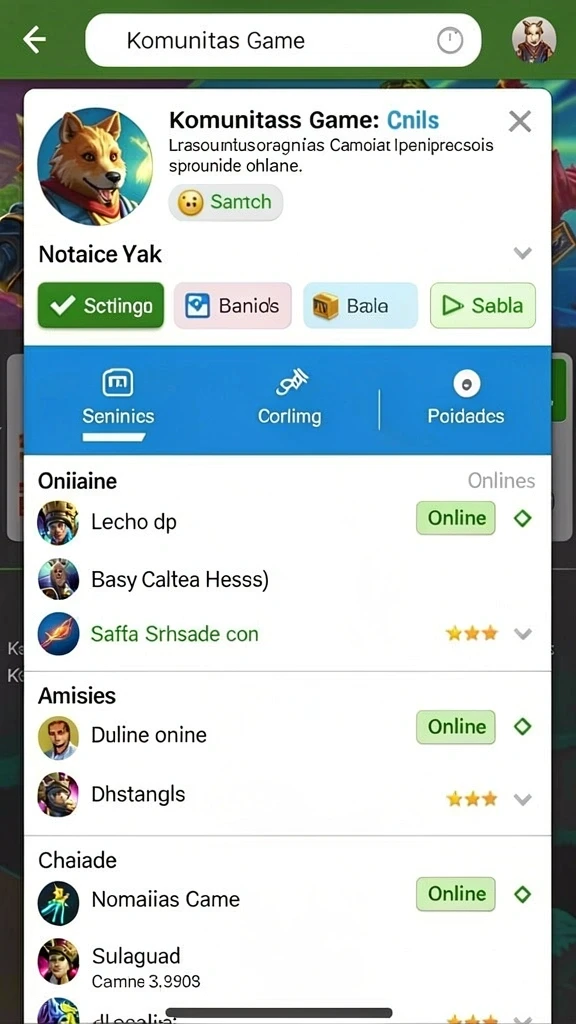This screenshot has width=576, height=1024.
Task: Tap the Sabla play button
Action: pyautogui.click(x=483, y=305)
